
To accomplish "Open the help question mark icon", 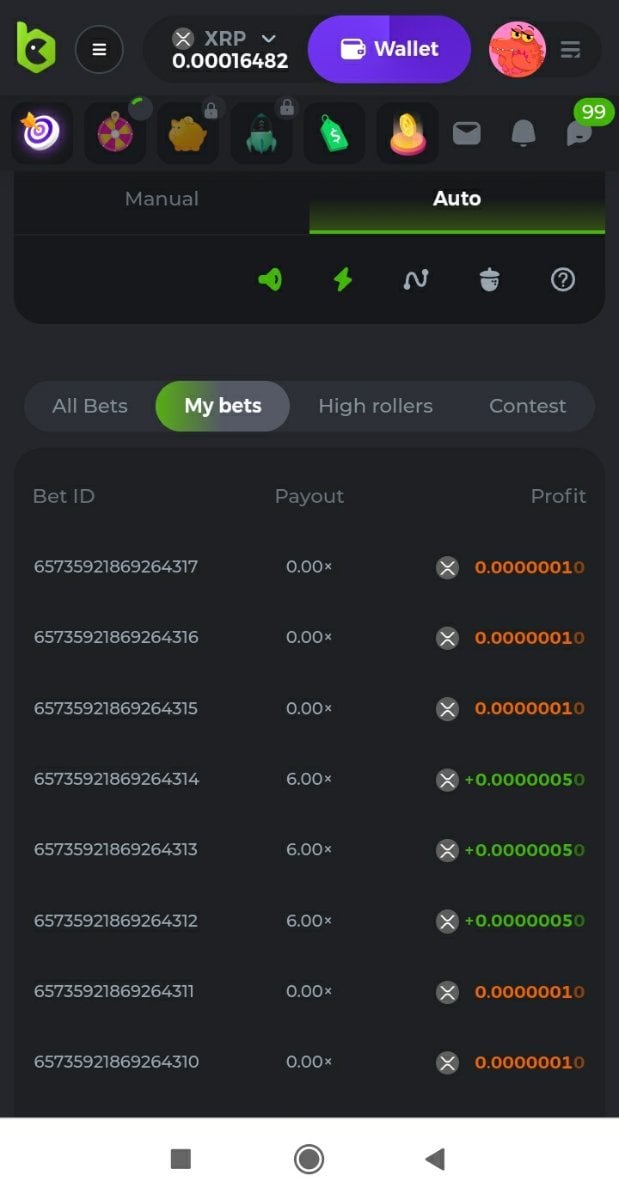I will point(563,280).
